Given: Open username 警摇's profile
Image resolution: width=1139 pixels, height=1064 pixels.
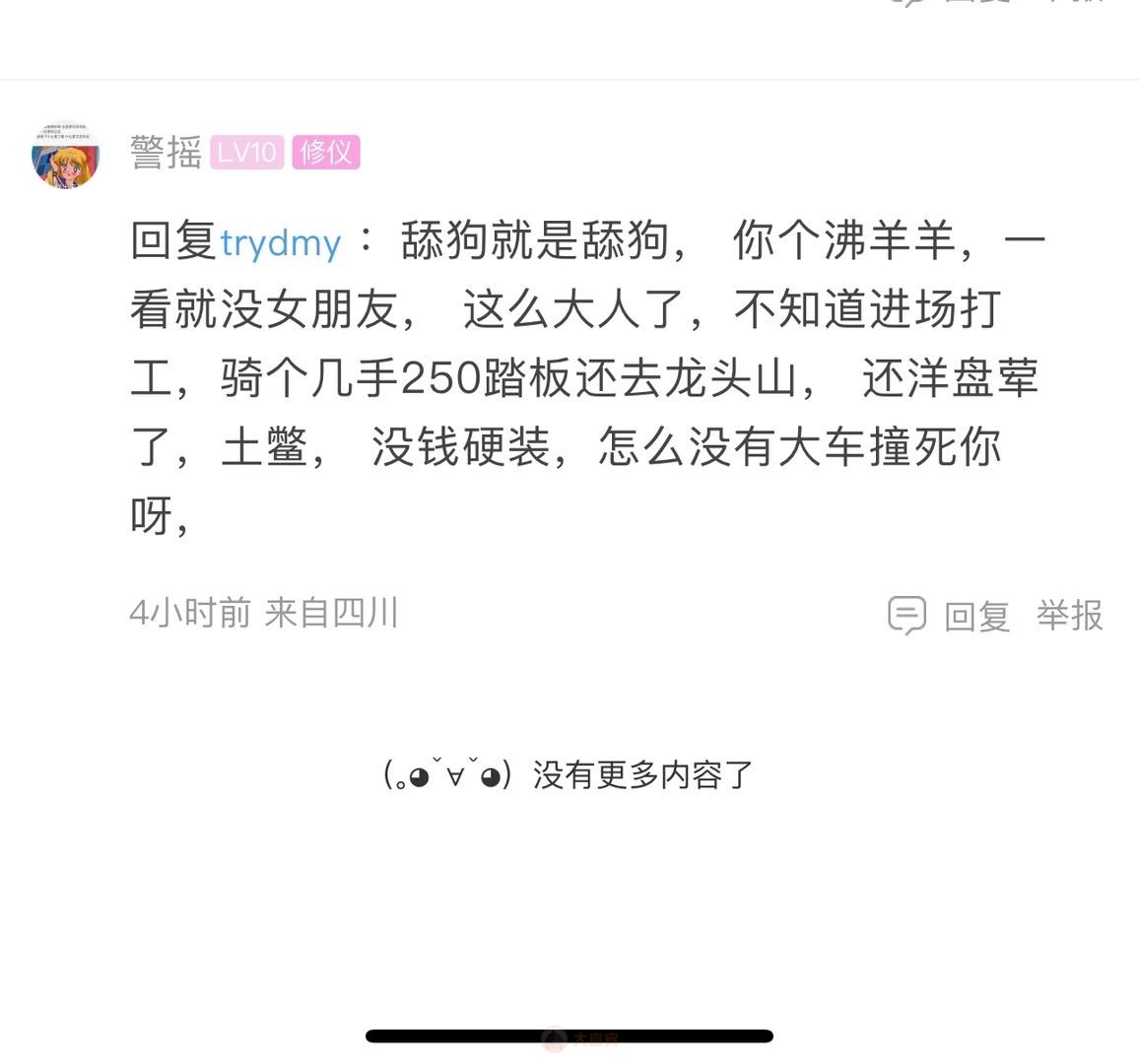Looking at the screenshot, I should click(x=166, y=153).
